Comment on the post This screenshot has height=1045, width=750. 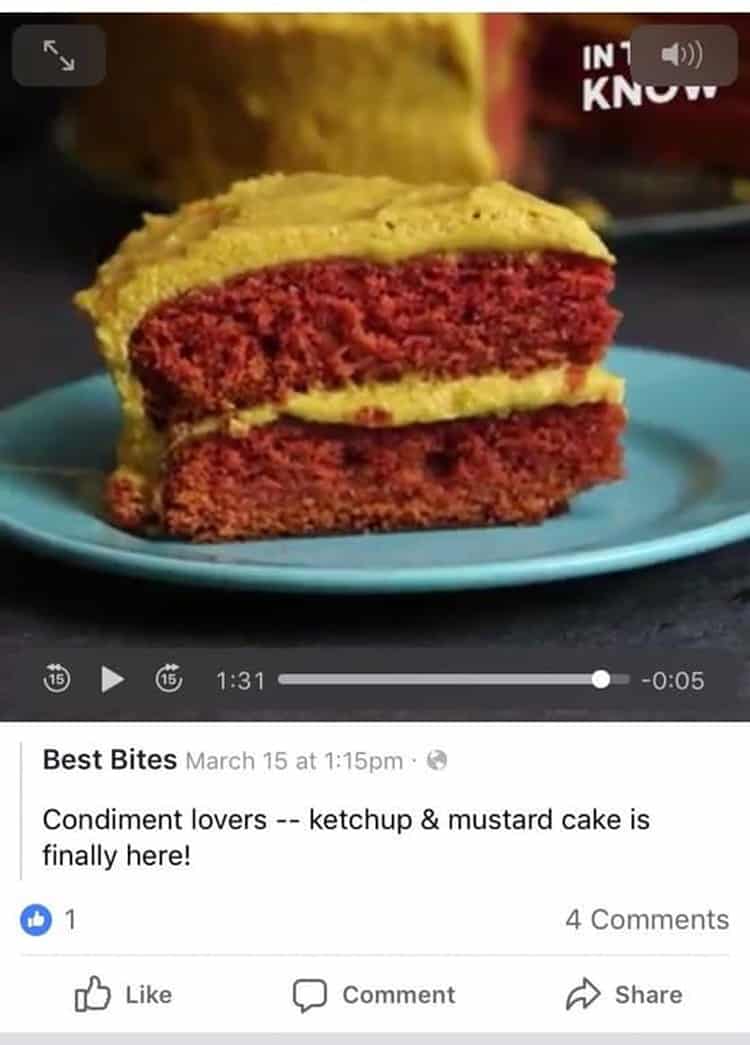(374, 995)
